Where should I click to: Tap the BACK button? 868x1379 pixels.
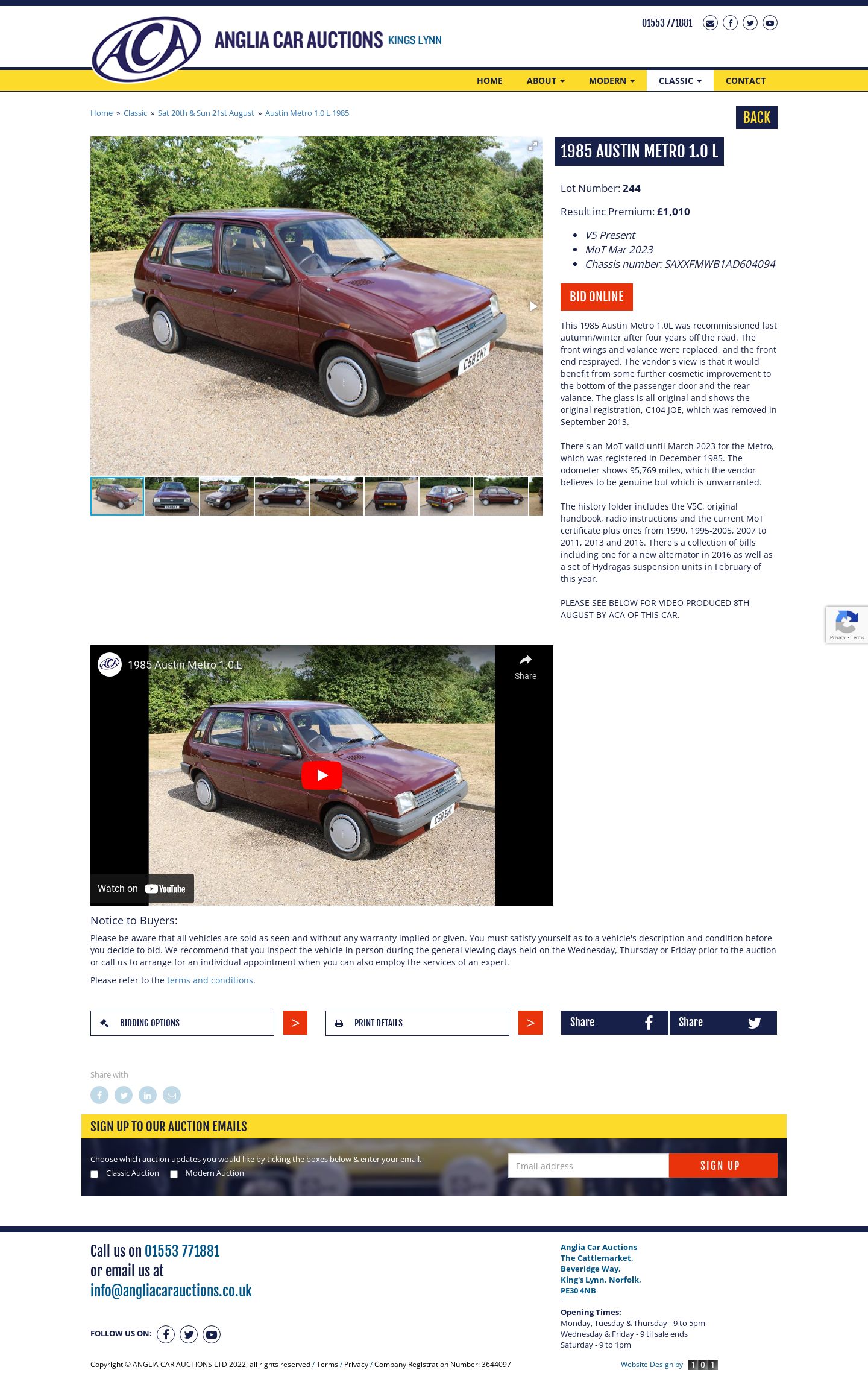(756, 118)
